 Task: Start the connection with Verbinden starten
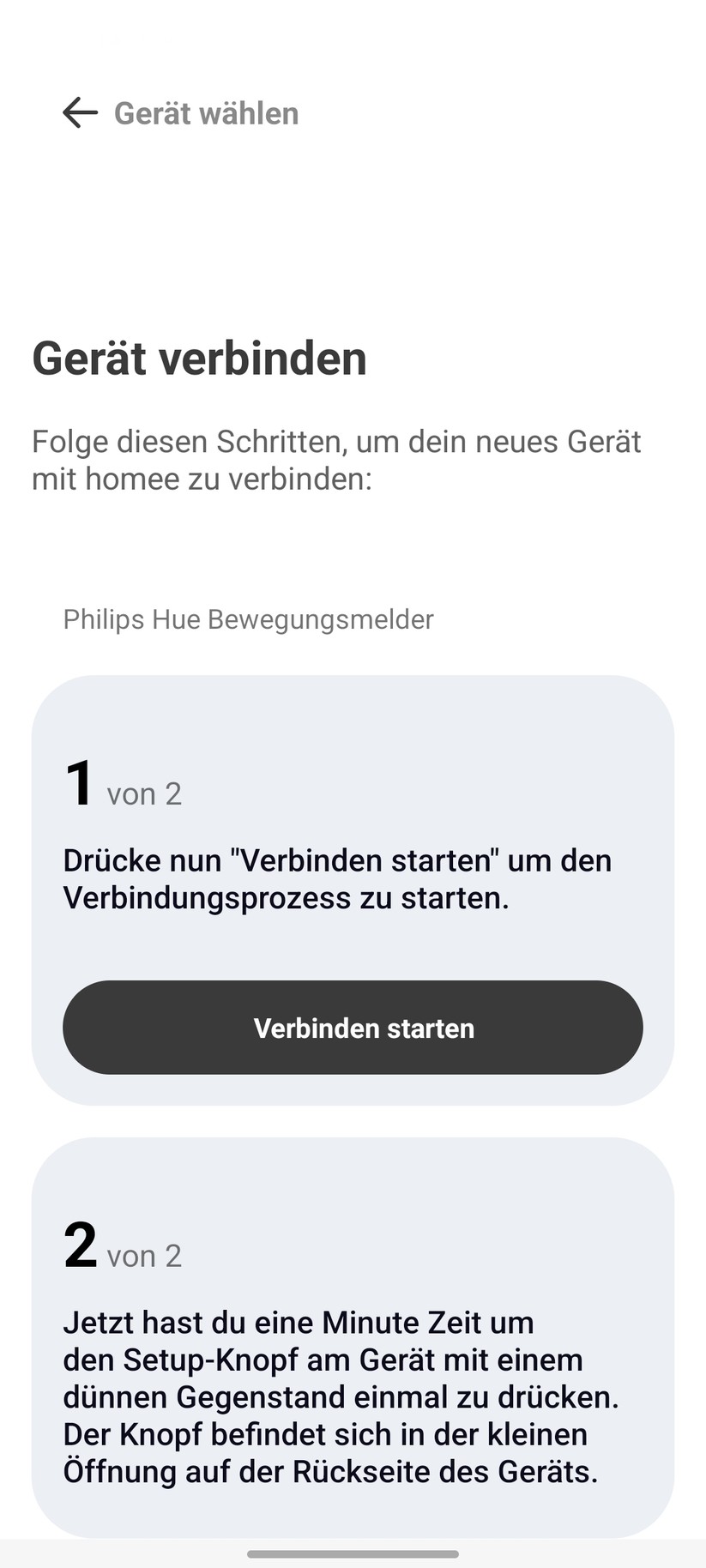coord(353,1027)
